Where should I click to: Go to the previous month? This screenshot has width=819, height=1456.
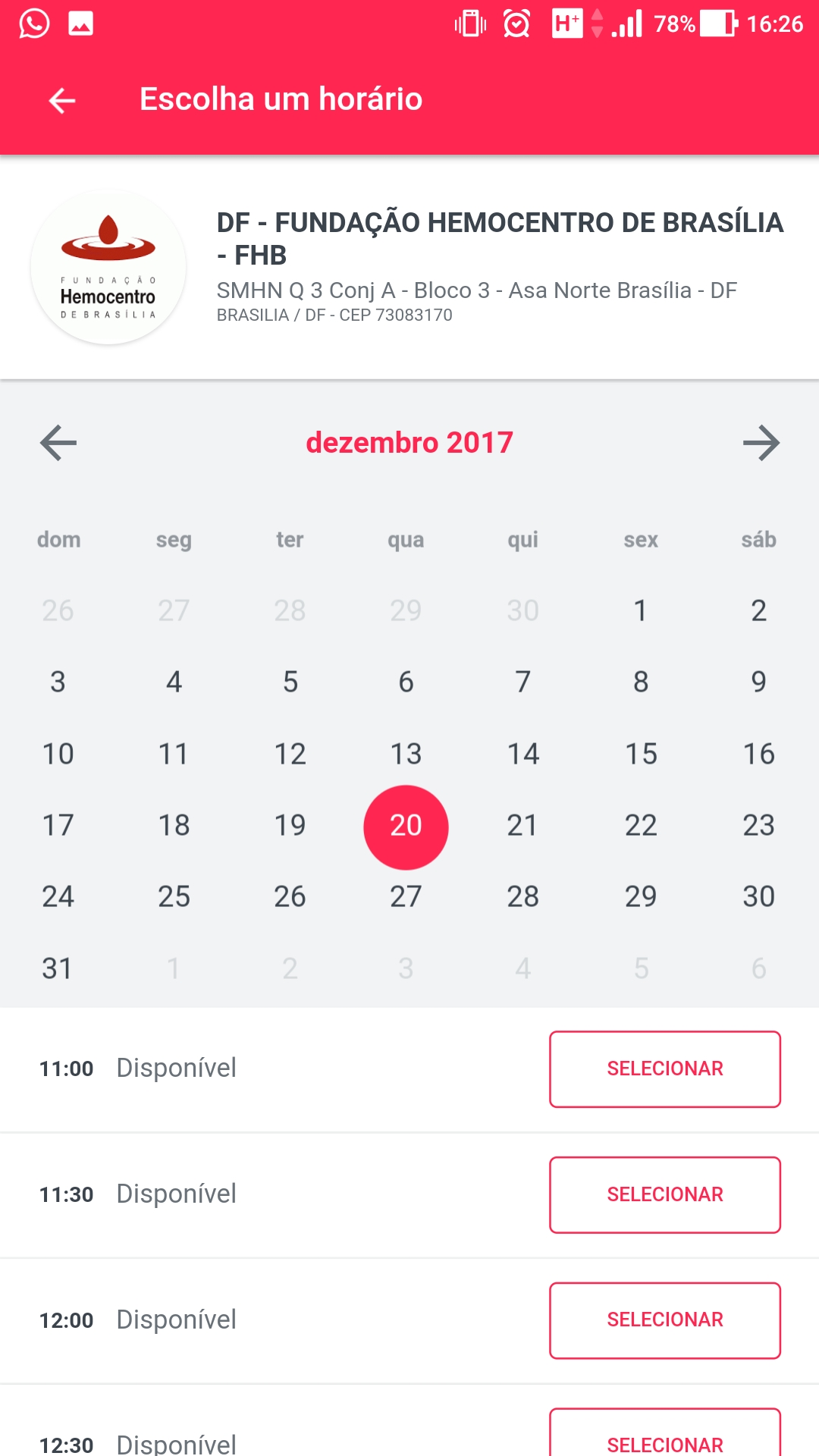58,443
